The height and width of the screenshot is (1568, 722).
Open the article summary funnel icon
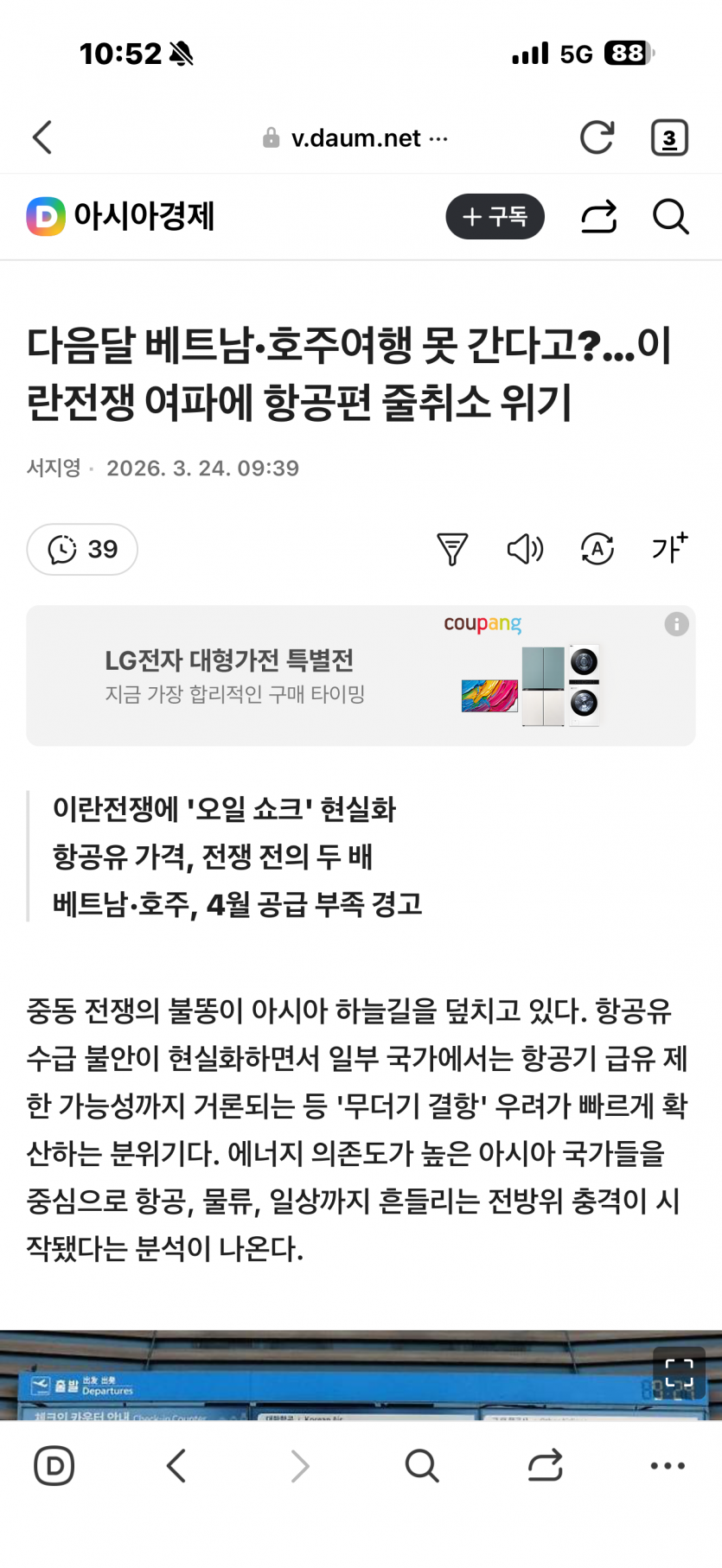click(x=451, y=549)
